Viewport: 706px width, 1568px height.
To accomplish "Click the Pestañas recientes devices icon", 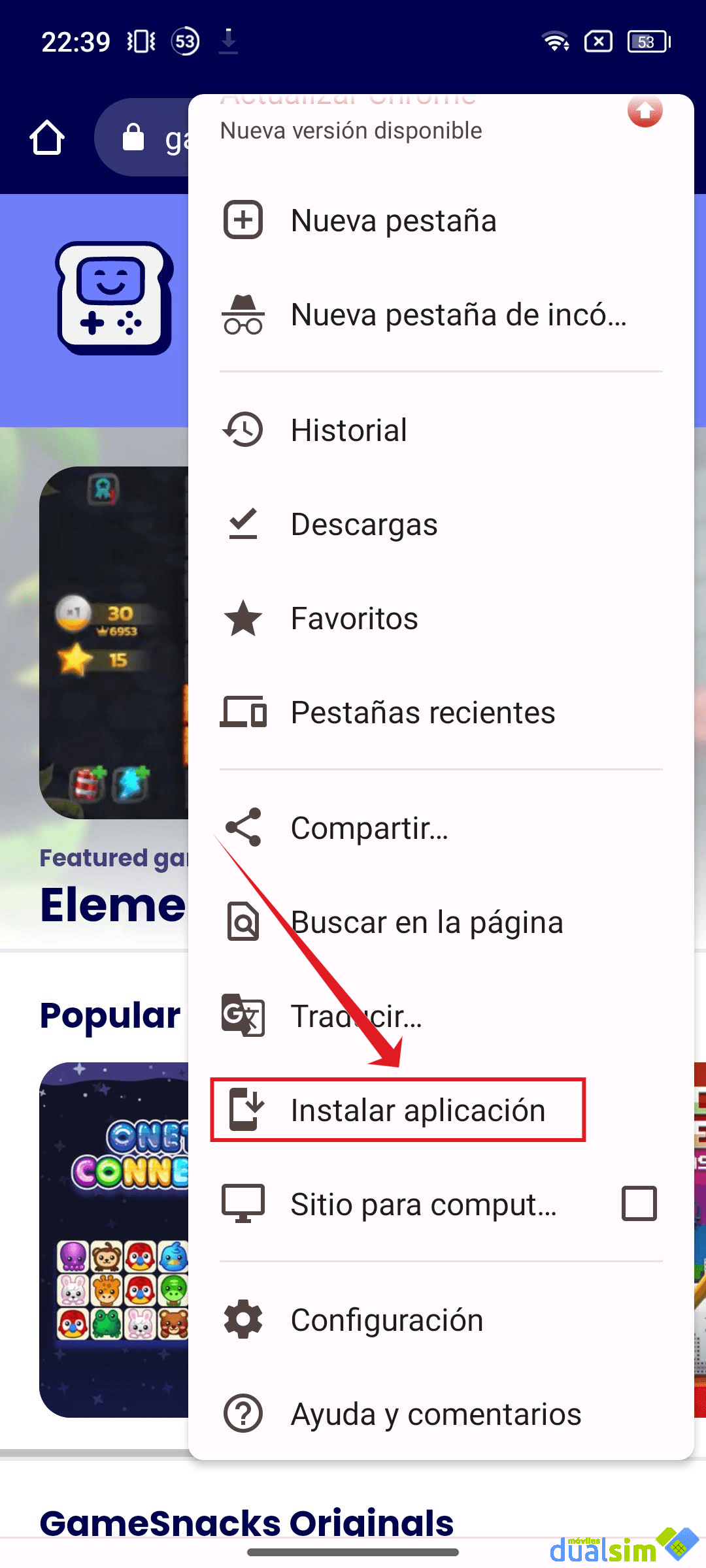I will pyautogui.click(x=243, y=713).
